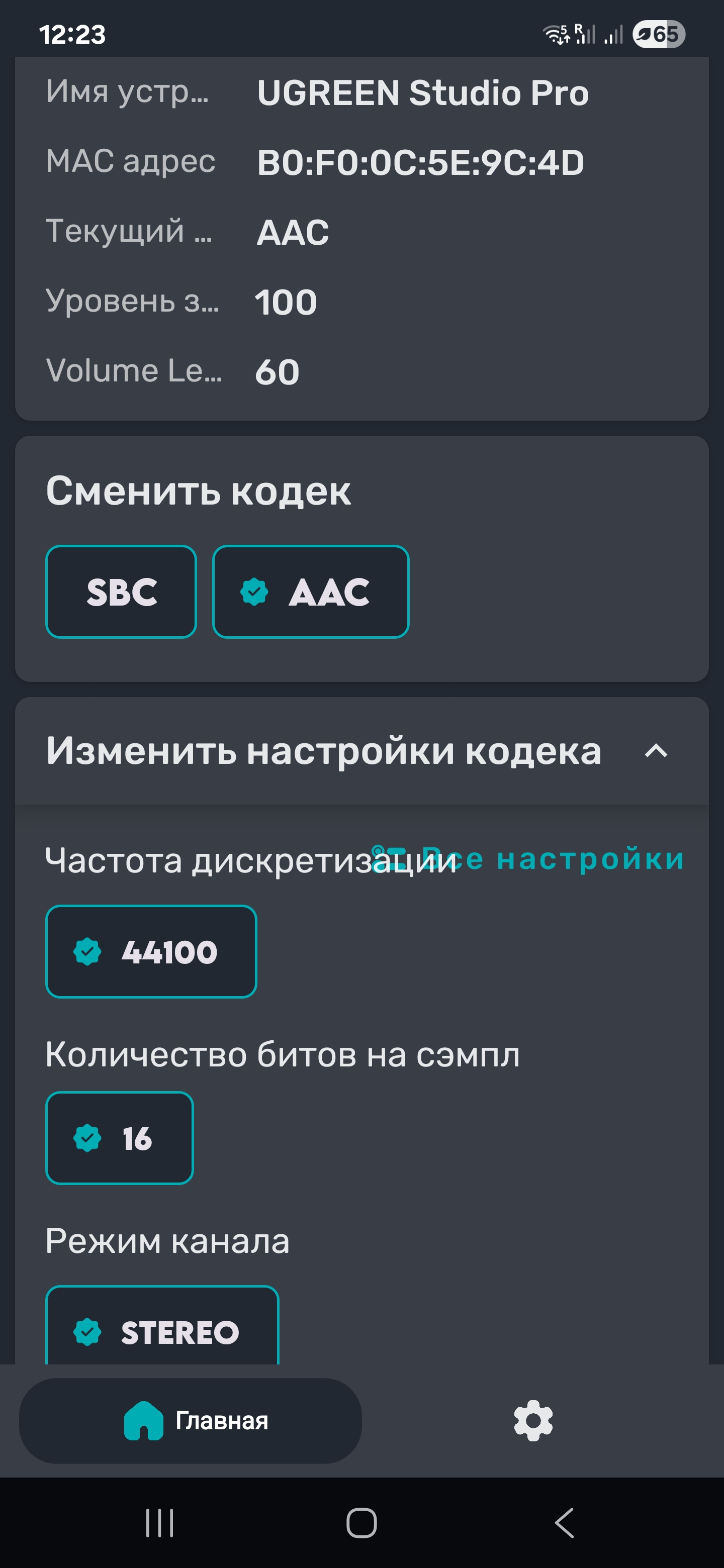Choose 16 bits per sample

tap(119, 1138)
